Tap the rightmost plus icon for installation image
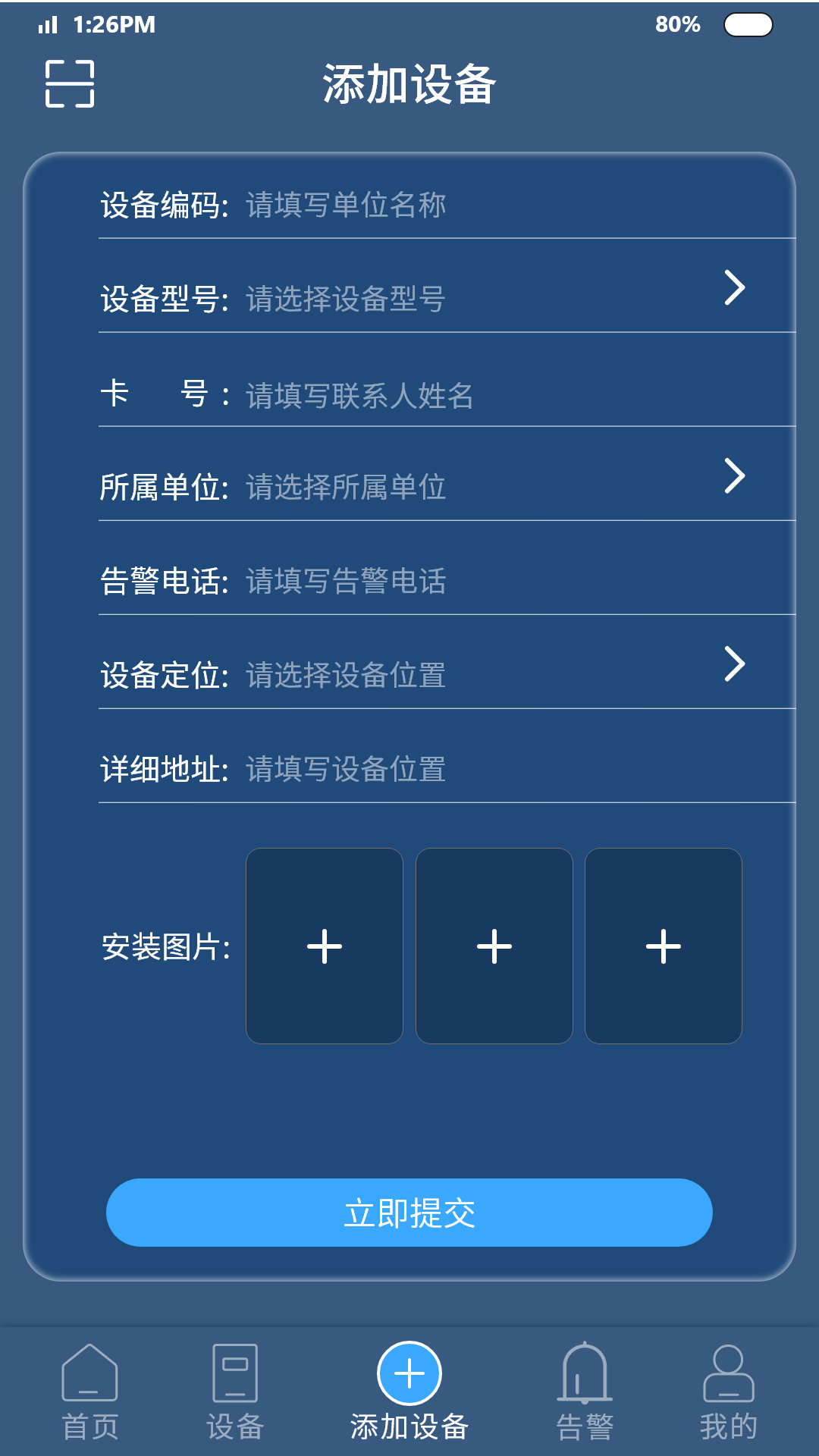This screenshot has height=1456, width=819. (663, 945)
